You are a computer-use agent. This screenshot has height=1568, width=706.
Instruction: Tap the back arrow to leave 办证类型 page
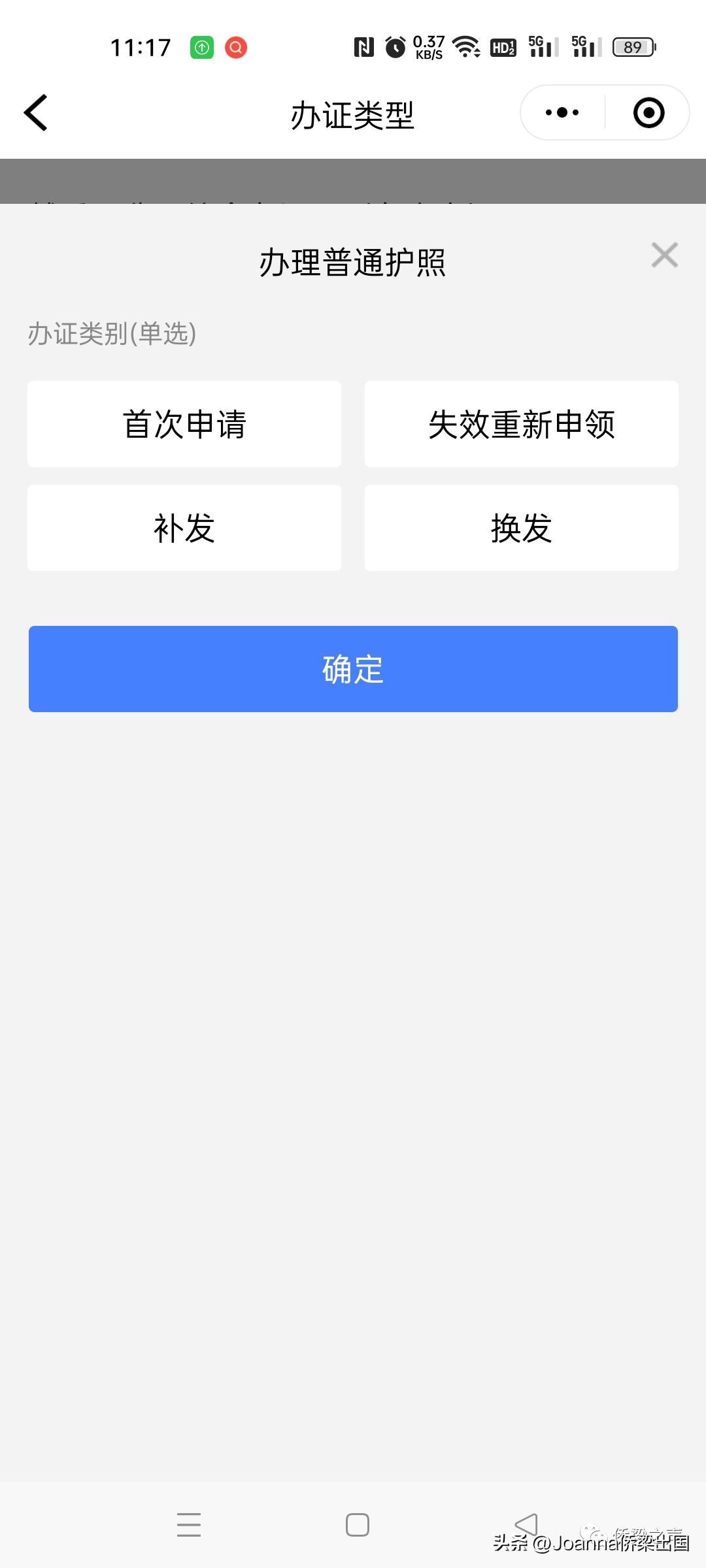36,112
